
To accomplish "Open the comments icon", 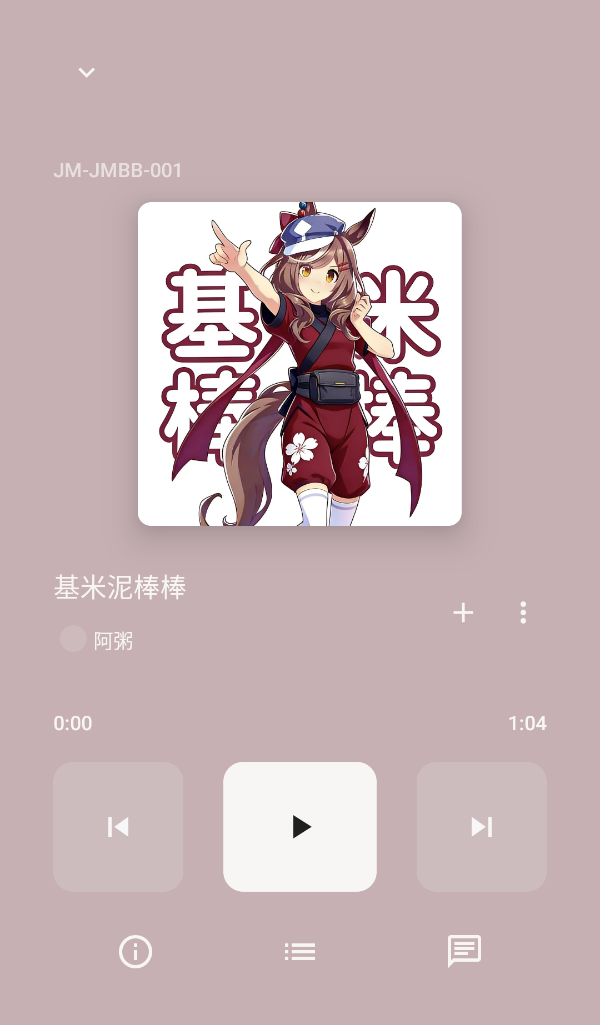I will 464,951.
